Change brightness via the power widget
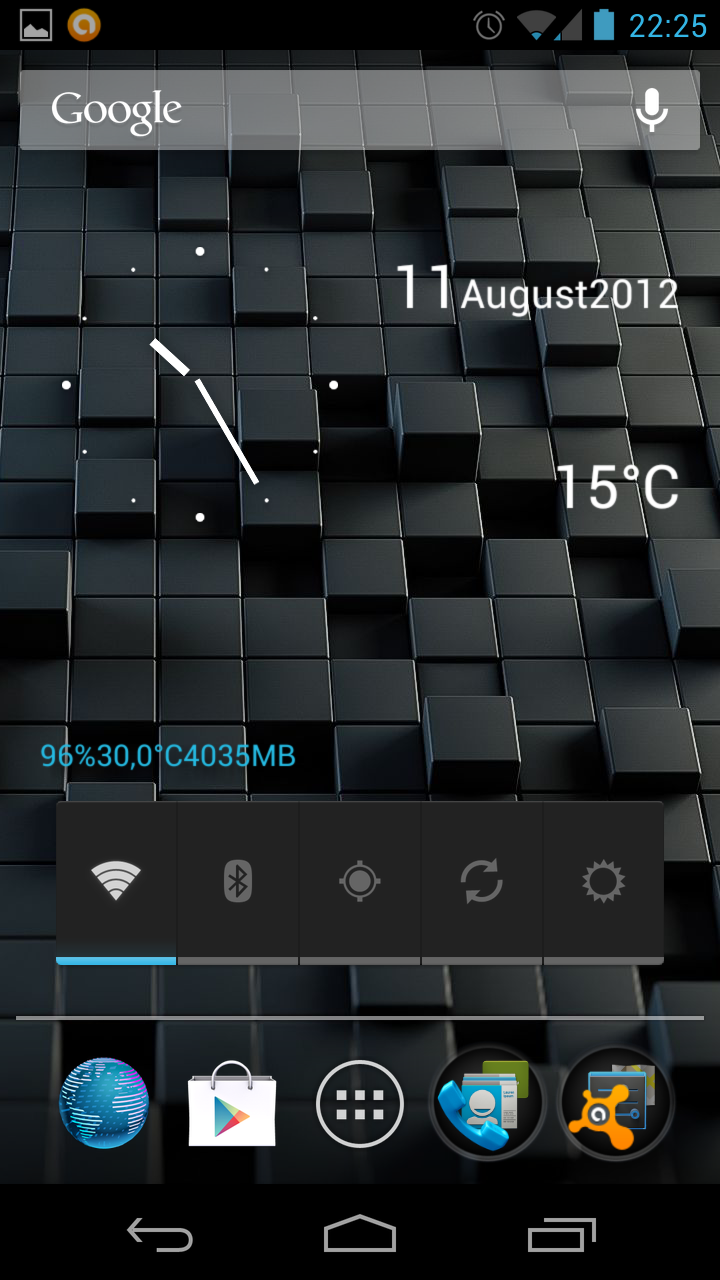 tap(603, 881)
